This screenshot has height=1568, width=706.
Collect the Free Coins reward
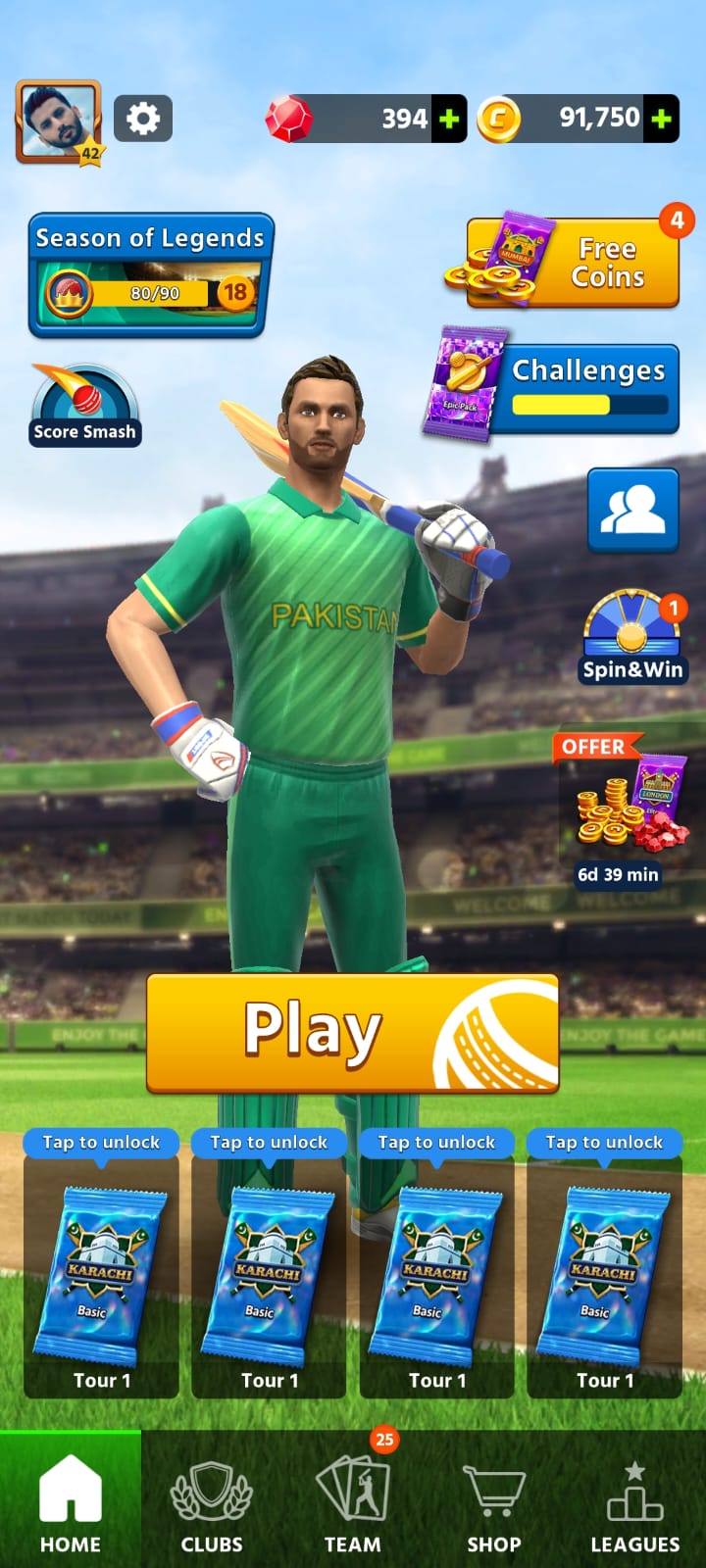569,259
